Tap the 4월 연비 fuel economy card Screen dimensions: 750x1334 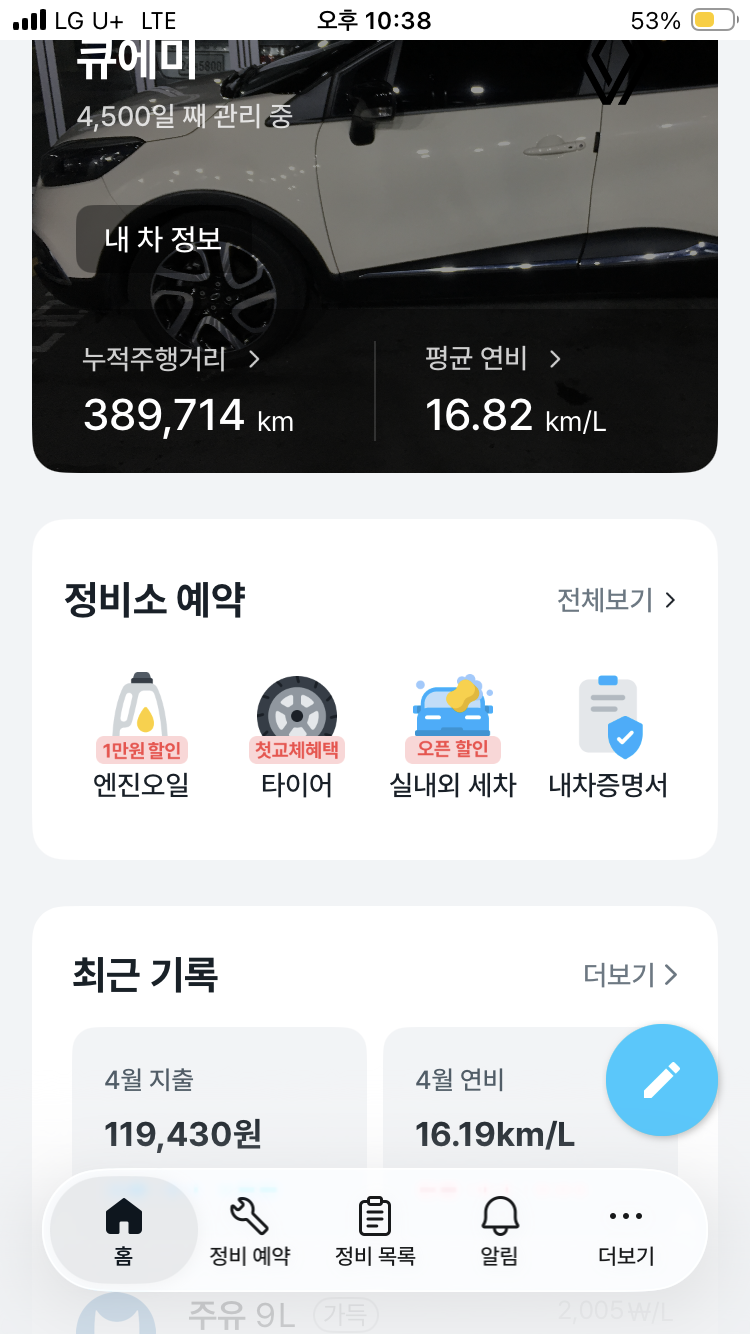click(x=510, y=1105)
